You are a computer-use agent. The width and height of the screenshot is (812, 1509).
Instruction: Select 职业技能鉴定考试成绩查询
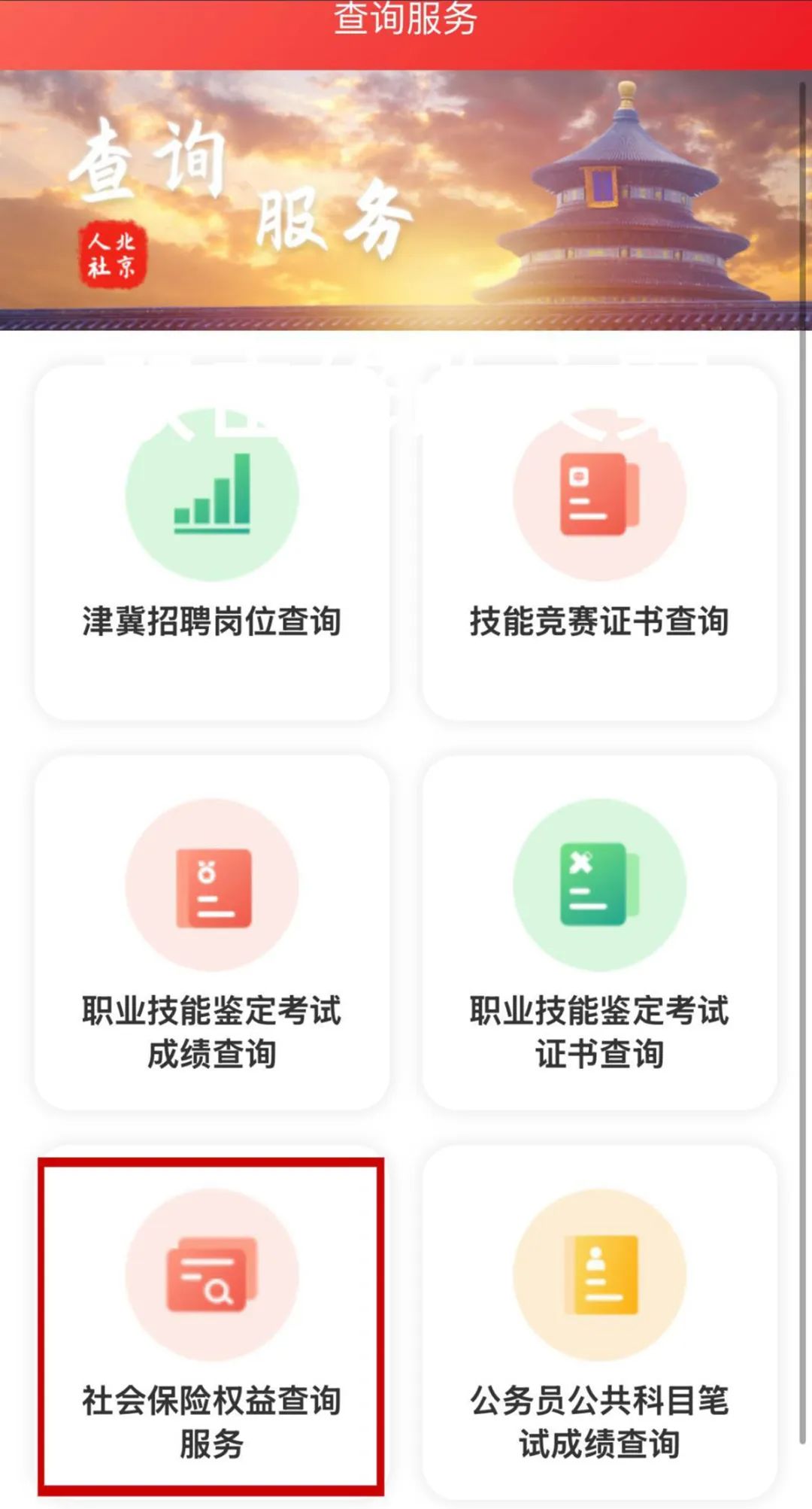pyautogui.click(x=211, y=933)
